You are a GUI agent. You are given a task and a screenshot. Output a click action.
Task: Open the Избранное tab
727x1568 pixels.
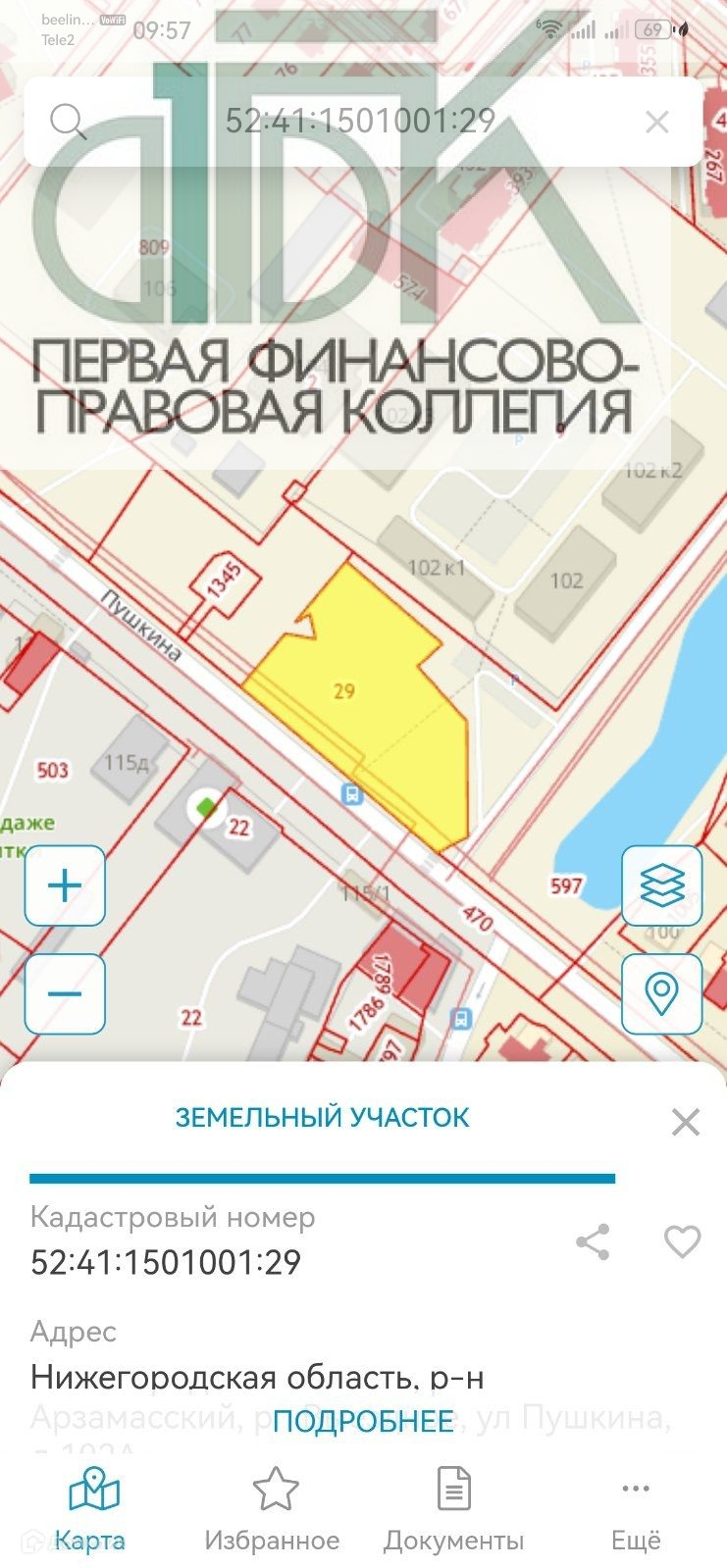click(x=272, y=1510)
